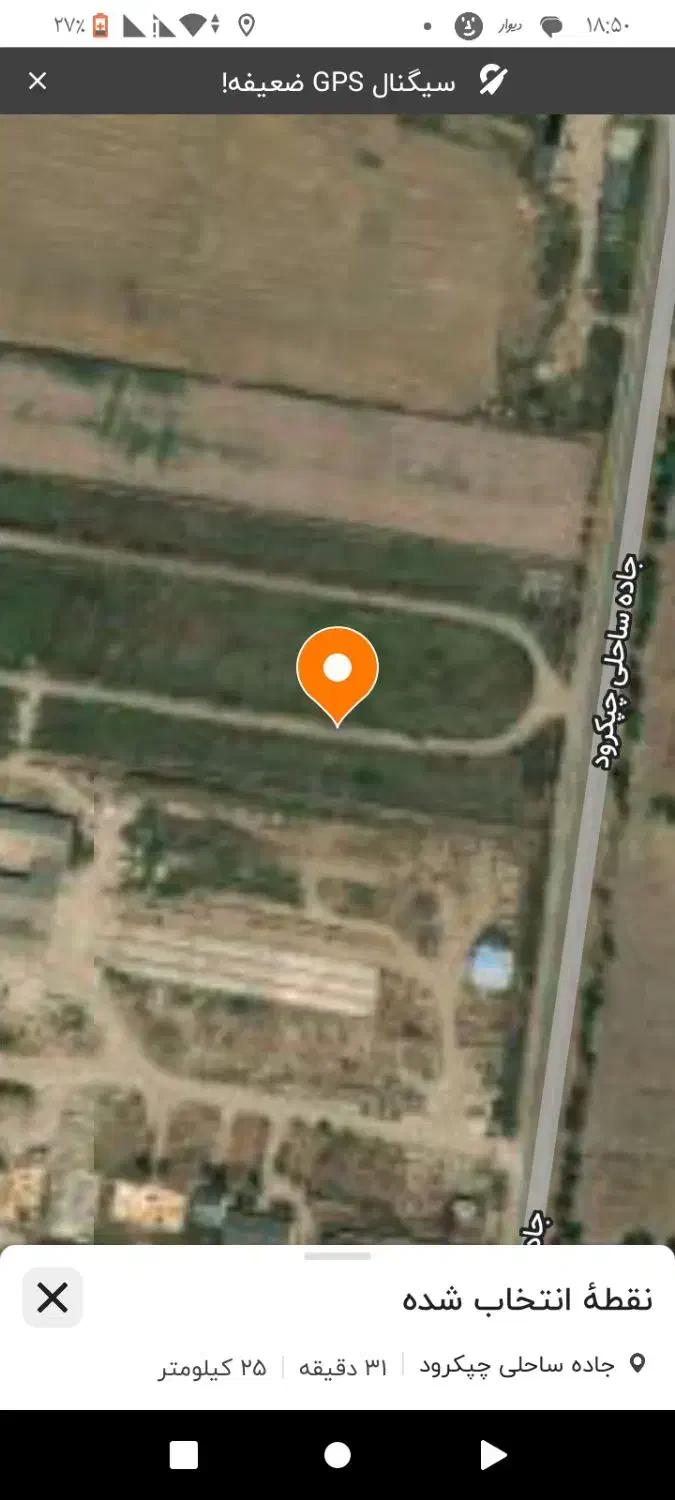Tap the orange location pin on the map
This screenshot has height=1500, width=675.
pos(338,670)
